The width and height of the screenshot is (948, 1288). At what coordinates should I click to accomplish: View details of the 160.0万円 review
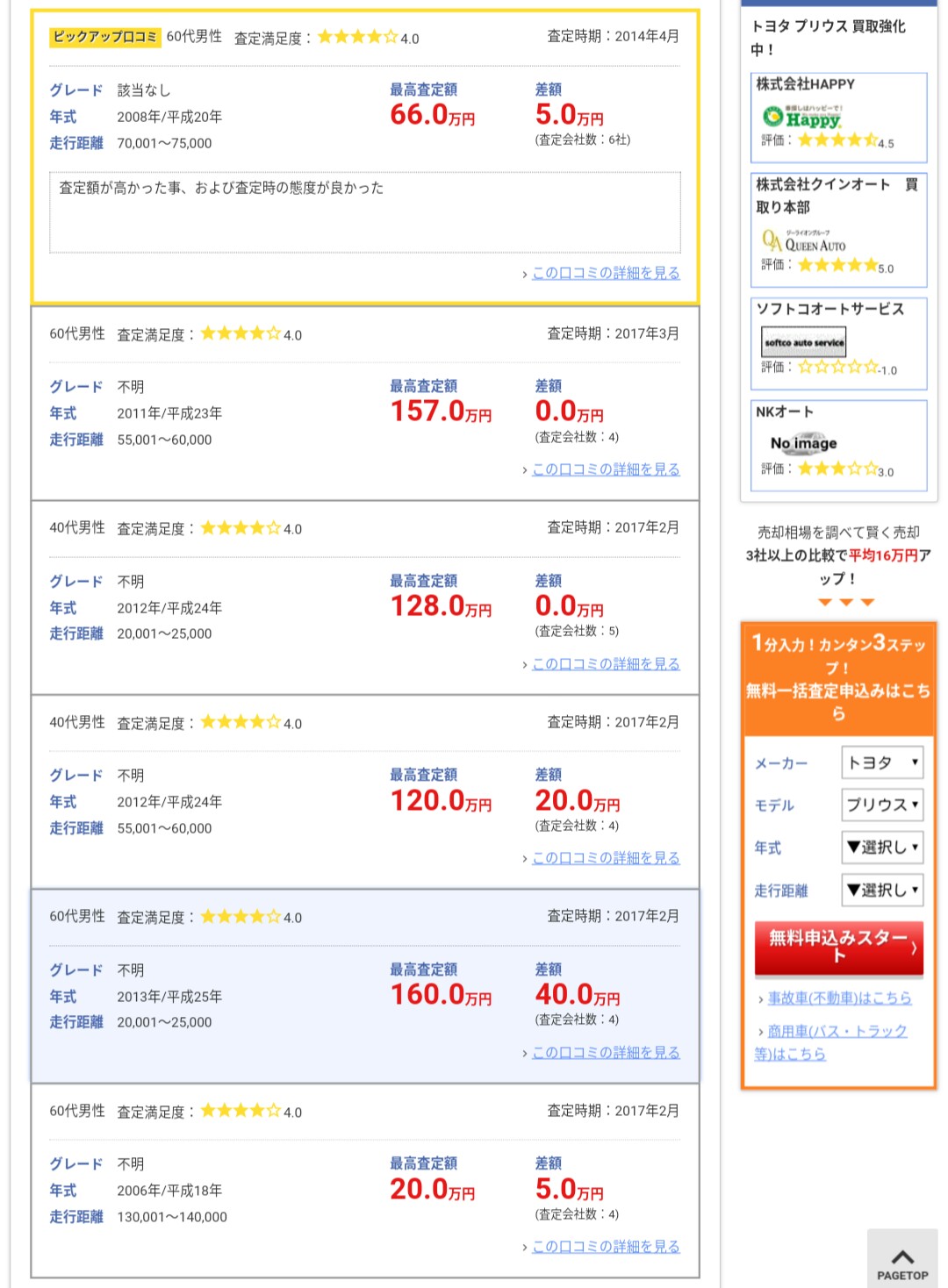click(x=606, y=1052)
